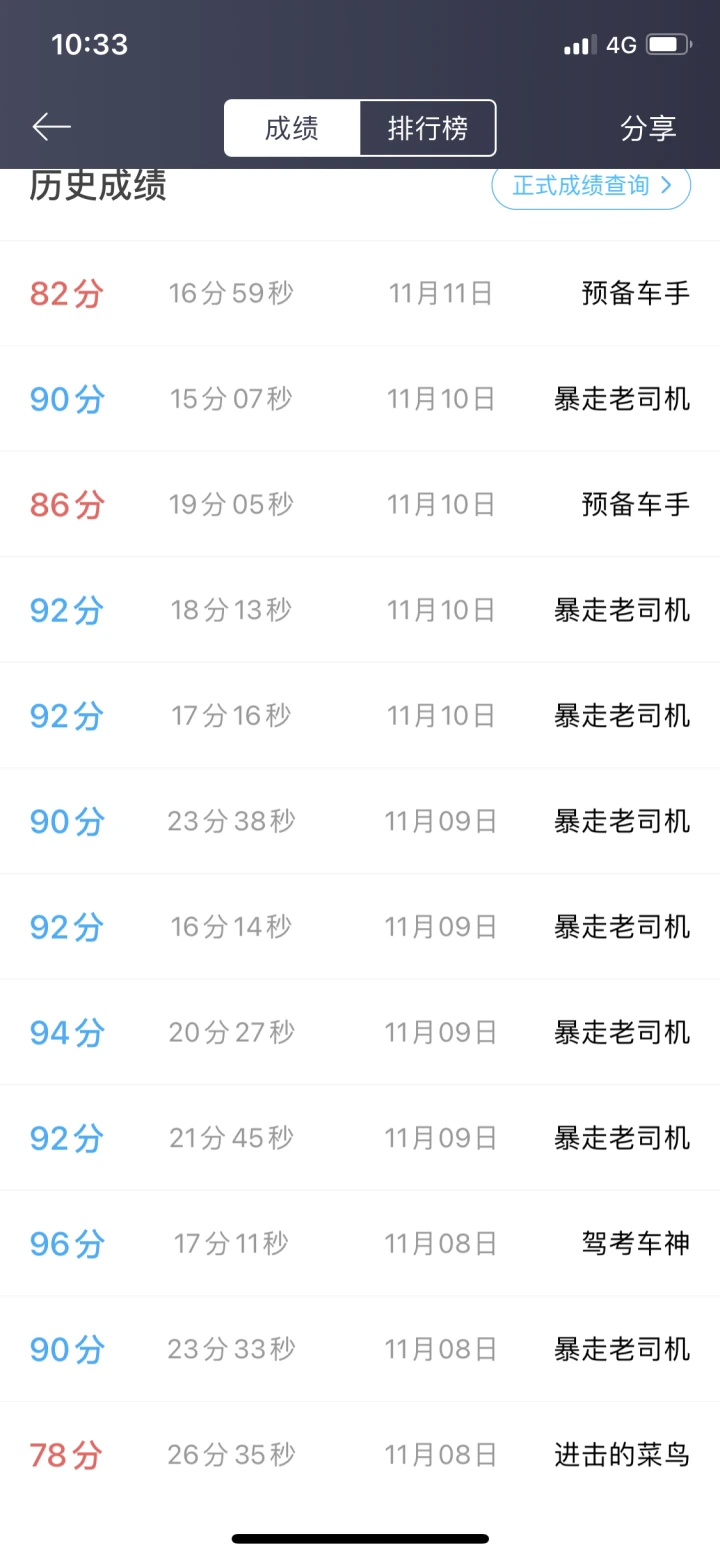The height and width of the screenshot is (1559, 720).
Task: Go back using the arrow icon
Action: (x=51, y=127)
